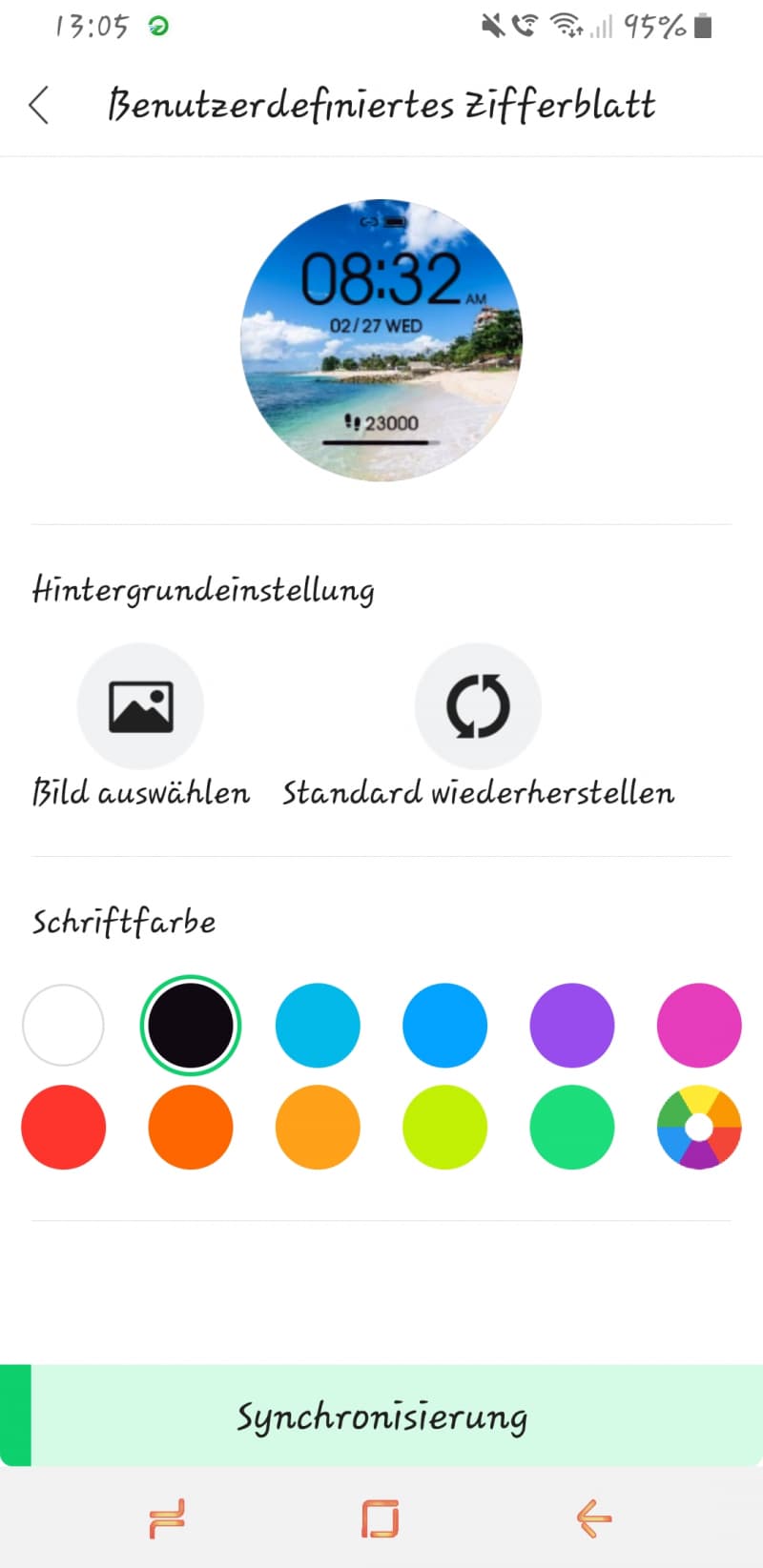Open the custom color wheel picker
This screenshot has height=1568, width=763.
tap(699, 1127)
